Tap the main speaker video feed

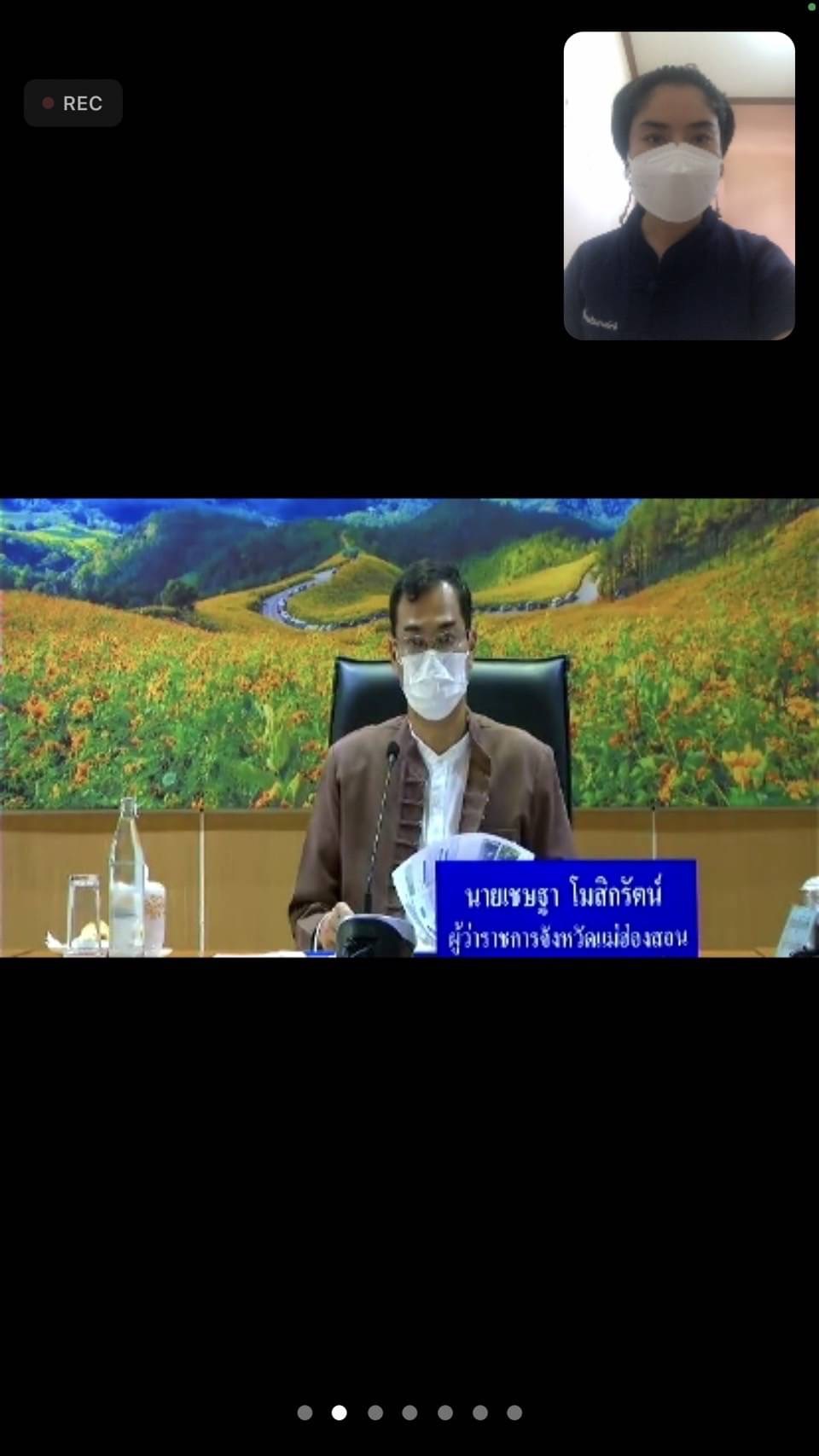(x=409, y=728)
